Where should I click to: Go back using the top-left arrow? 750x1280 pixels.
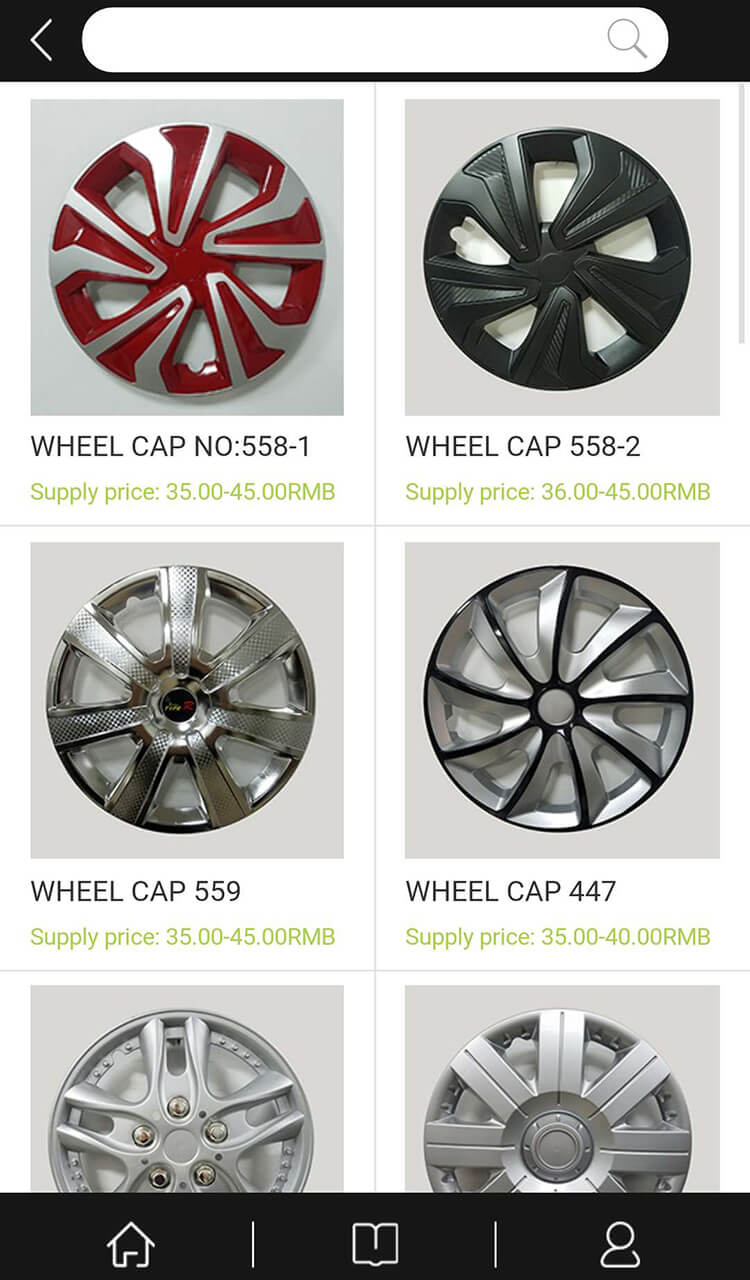coord(41,41)
